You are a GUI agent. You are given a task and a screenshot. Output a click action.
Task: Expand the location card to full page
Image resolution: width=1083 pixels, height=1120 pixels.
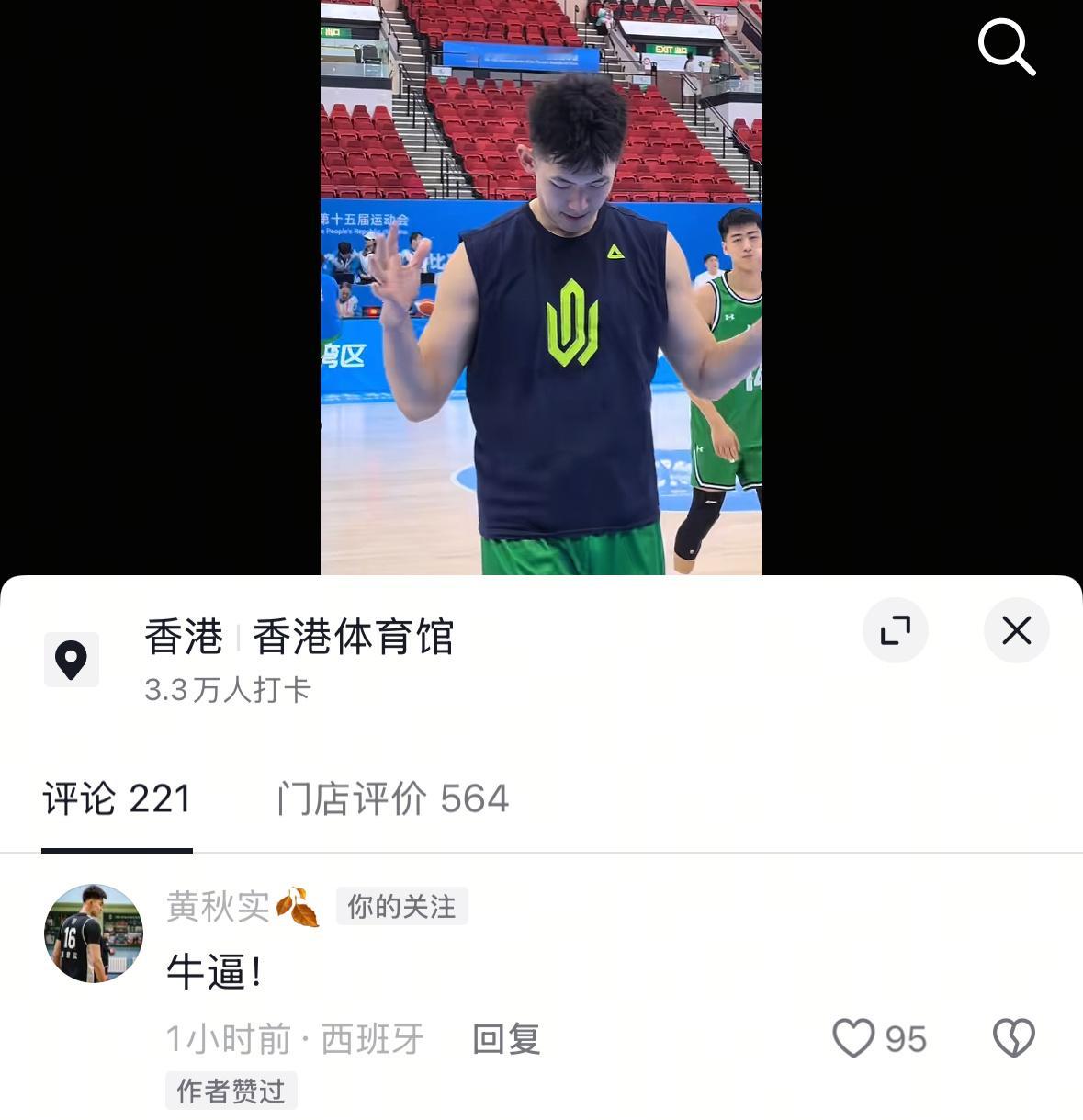coord(896,630)
